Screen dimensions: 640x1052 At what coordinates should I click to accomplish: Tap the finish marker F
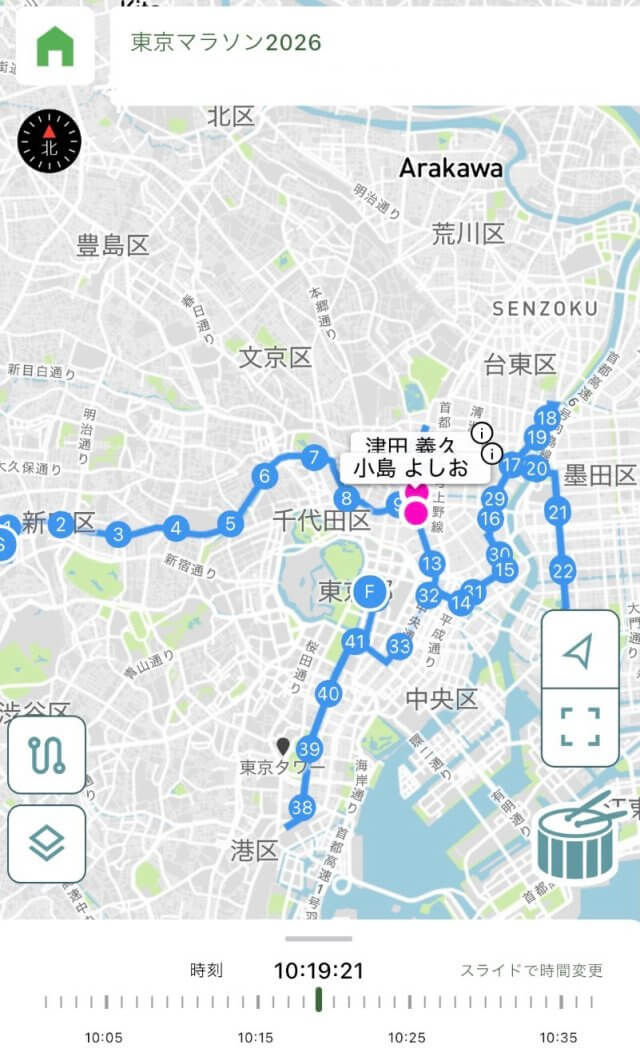pyautogui.click(x=371, y=593)
